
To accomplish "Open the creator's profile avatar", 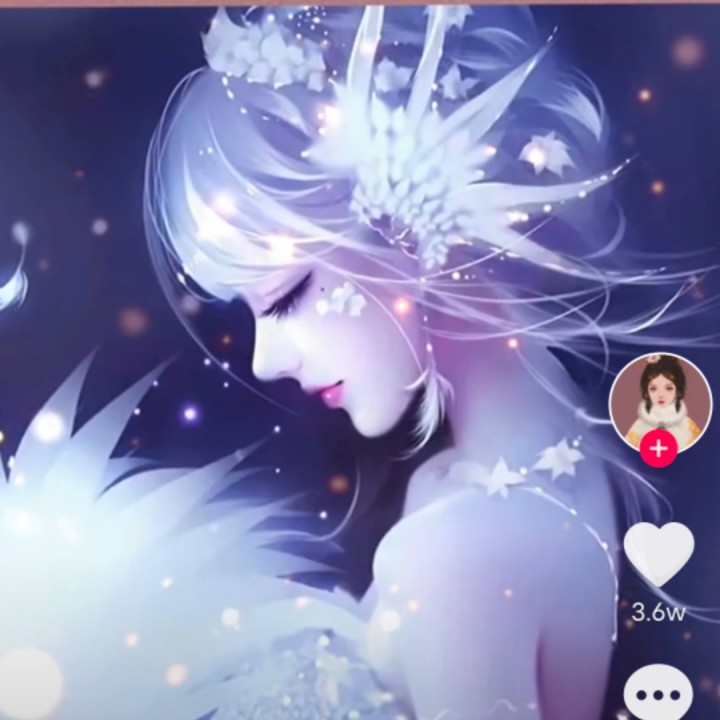I will point(658,400).
